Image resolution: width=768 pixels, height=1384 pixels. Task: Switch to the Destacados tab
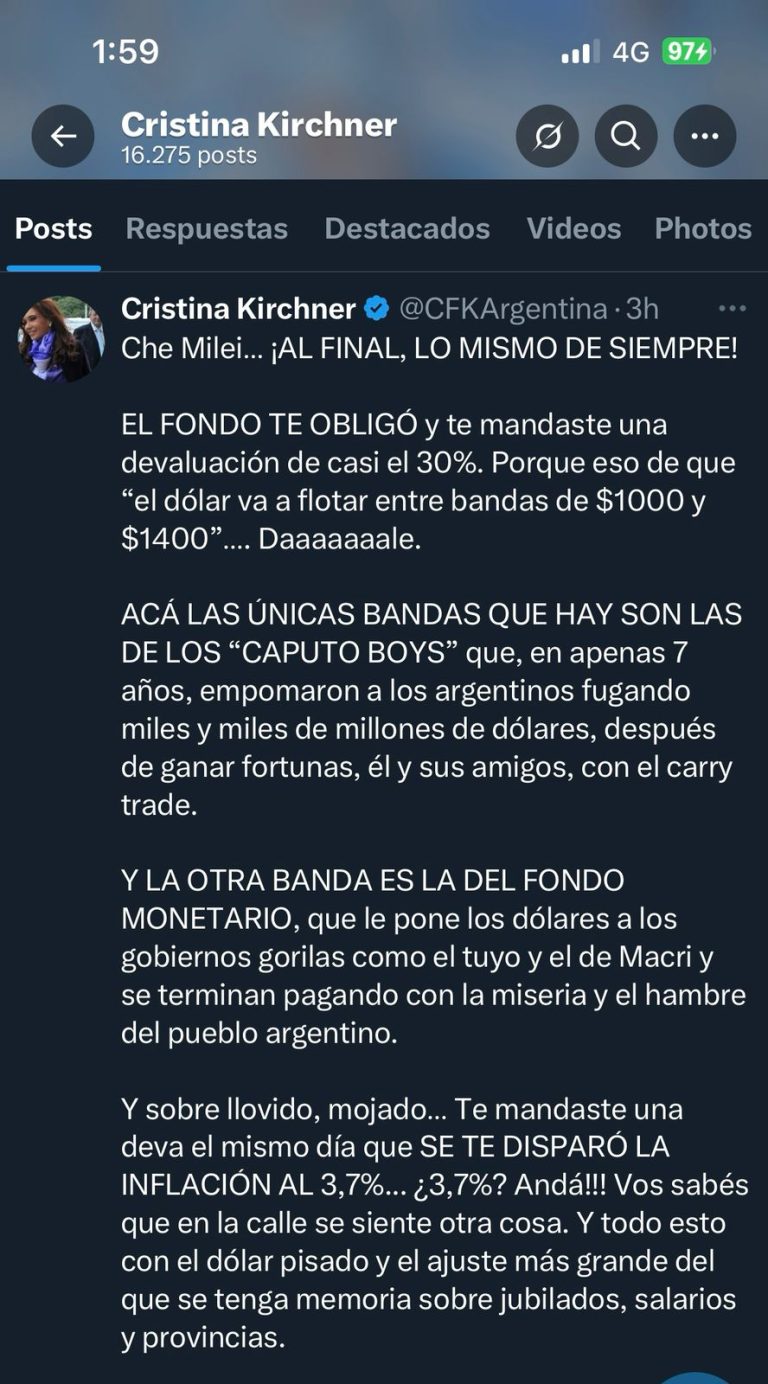(407, 229)
